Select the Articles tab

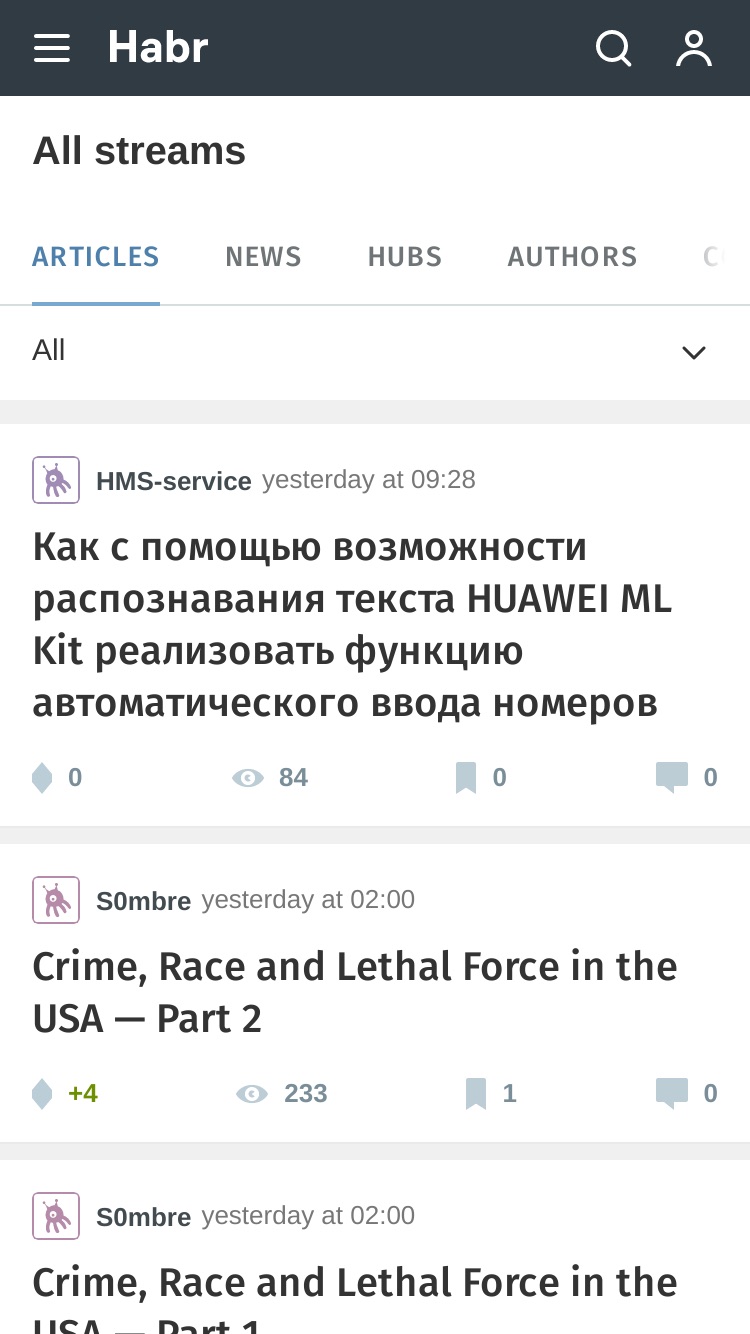(x=96, y=257)
